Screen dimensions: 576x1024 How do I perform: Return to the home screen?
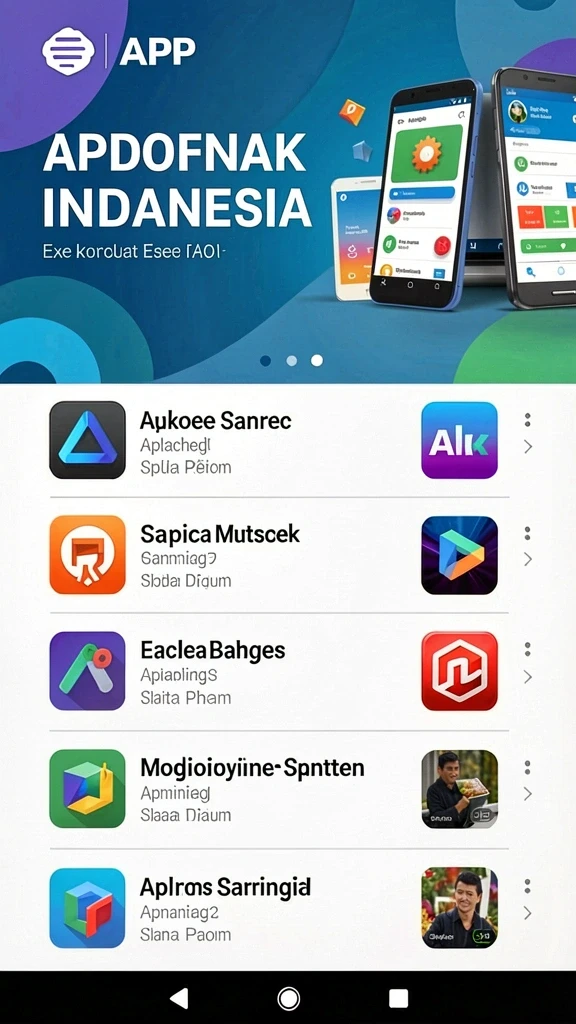click(288, 998)
